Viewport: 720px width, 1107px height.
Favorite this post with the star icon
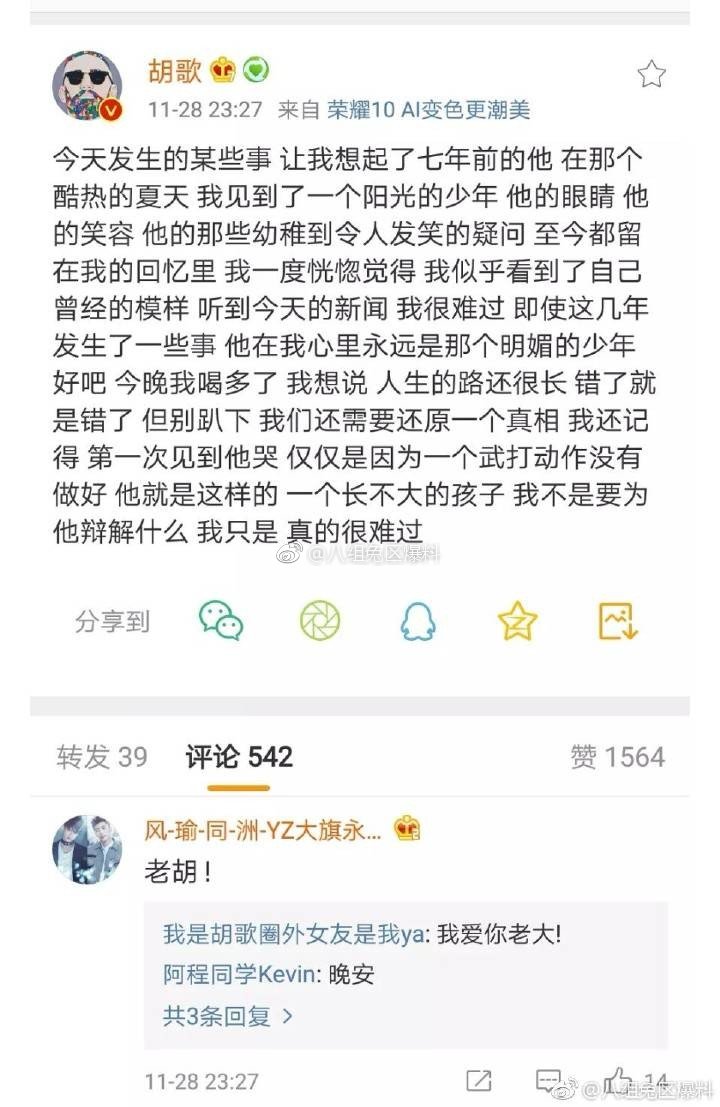[651, 74]
